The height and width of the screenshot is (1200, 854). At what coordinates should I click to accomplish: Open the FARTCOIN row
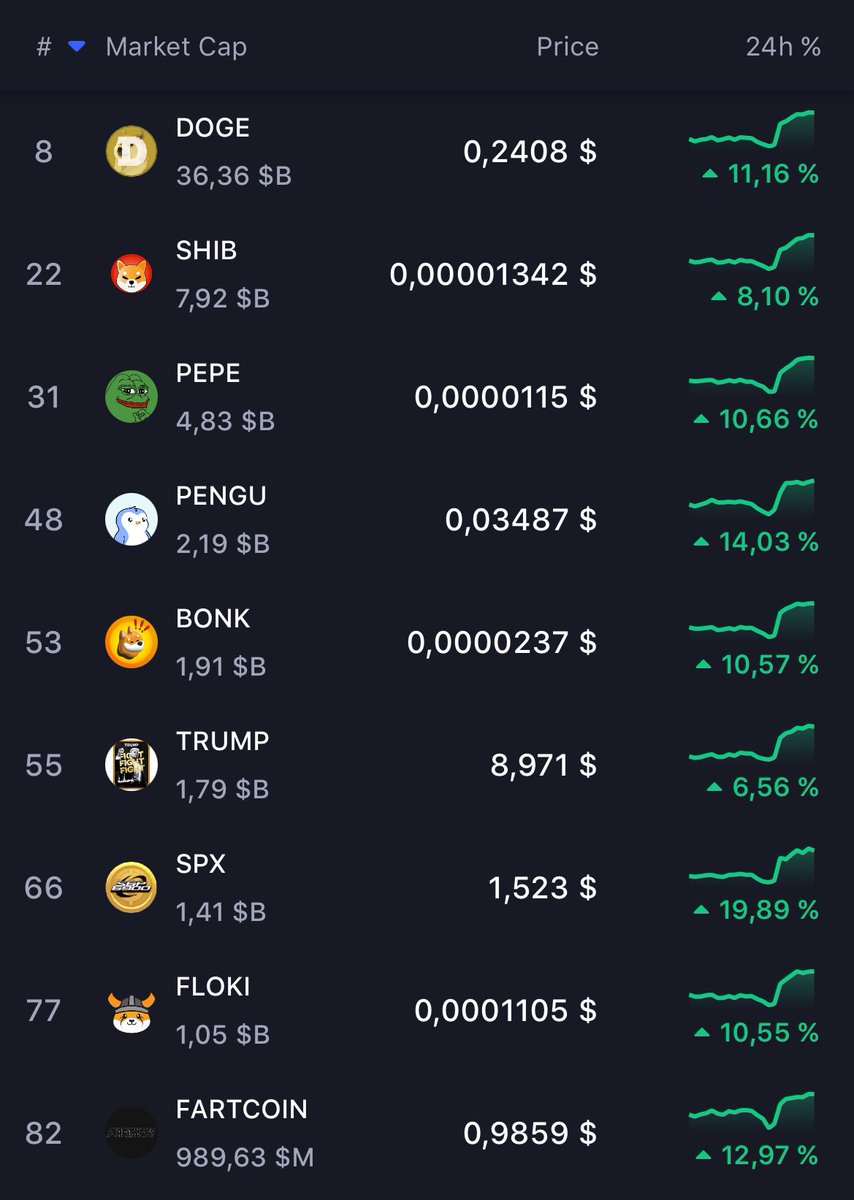(x=241, y=1110)
